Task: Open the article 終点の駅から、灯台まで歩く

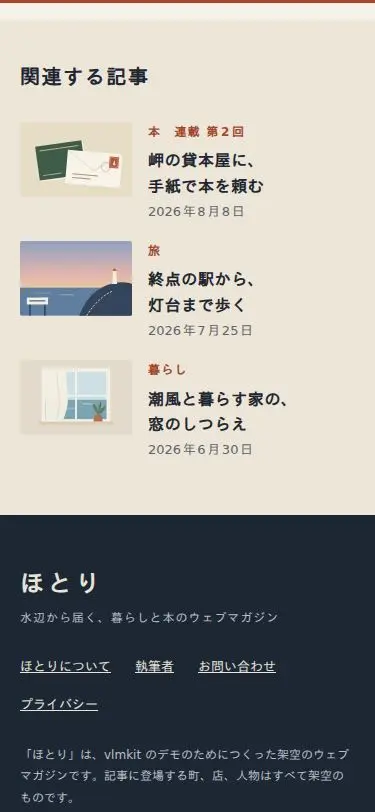Action: (x=201, y=292)
